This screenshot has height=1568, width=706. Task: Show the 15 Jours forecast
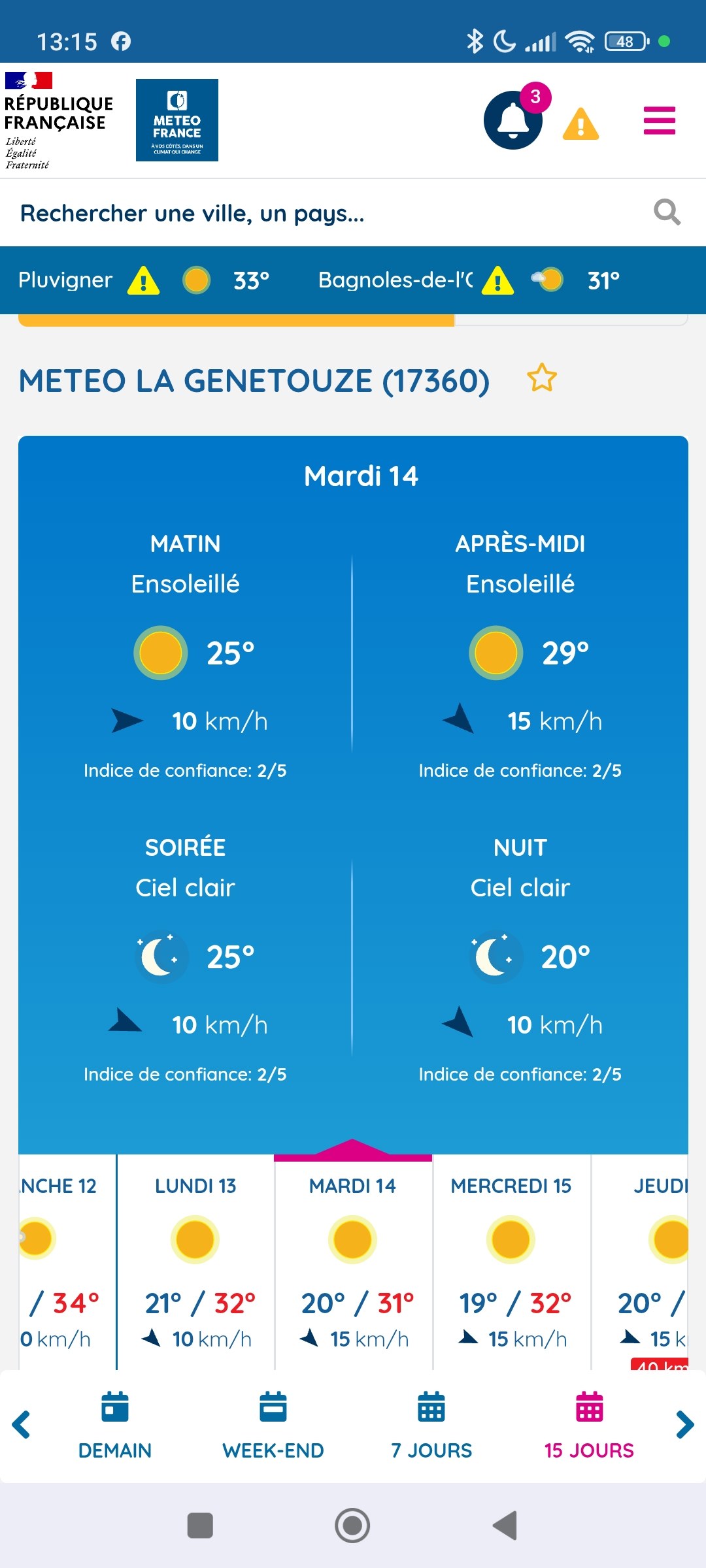[x=589, y=1426]
